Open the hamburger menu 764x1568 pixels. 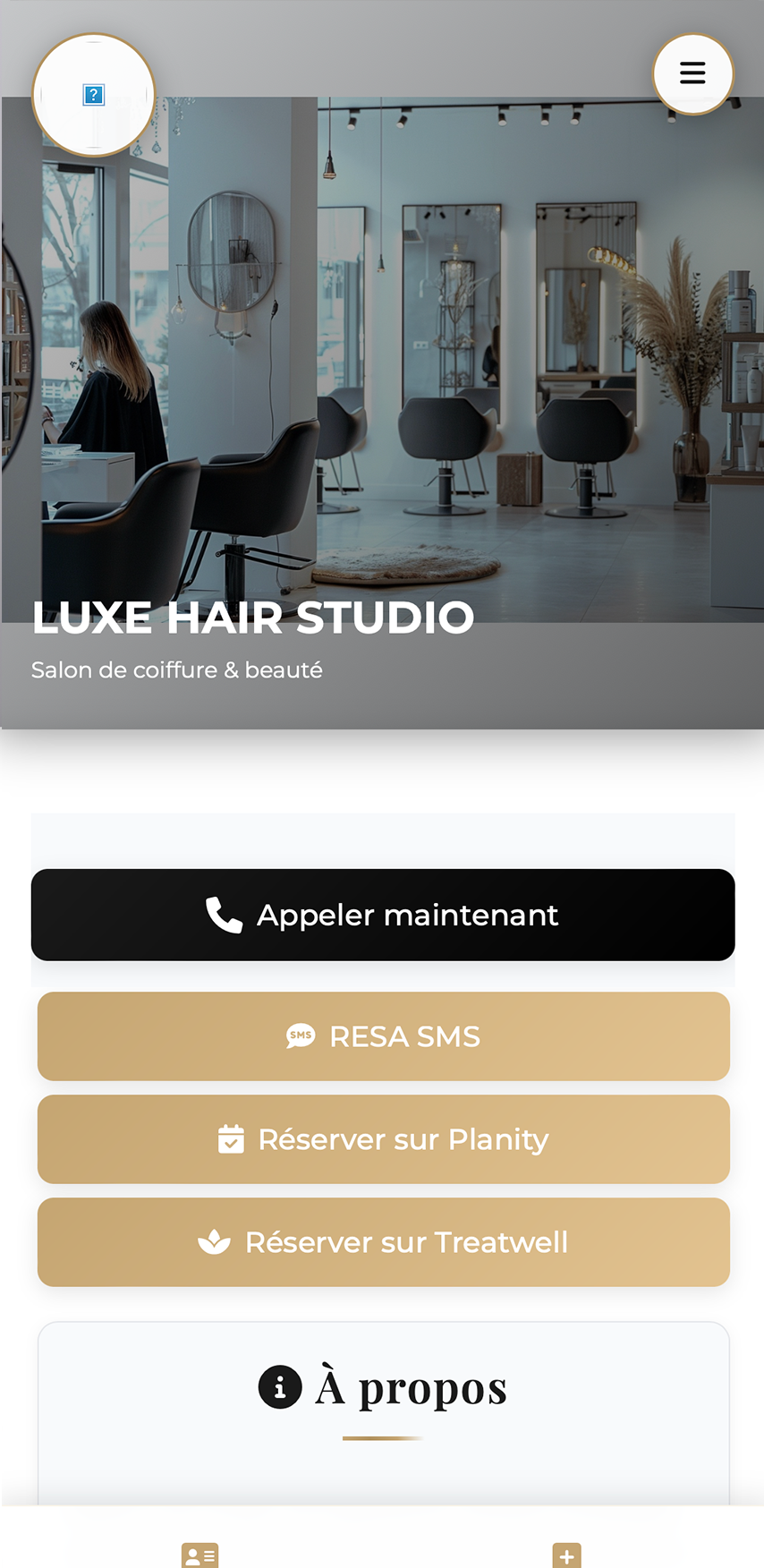pyautogui.click(x=692, y=73)
